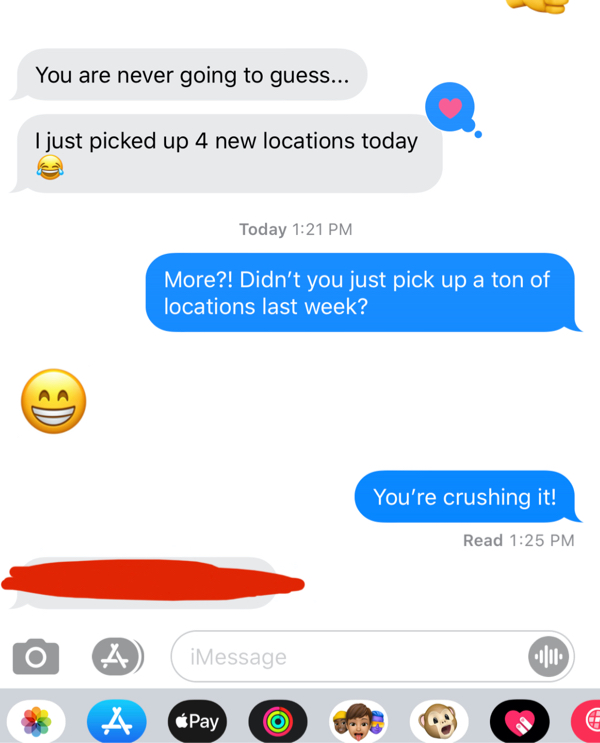Launch the App Store from the app strip
The image size is (600, 743).
tap(117, 720)
